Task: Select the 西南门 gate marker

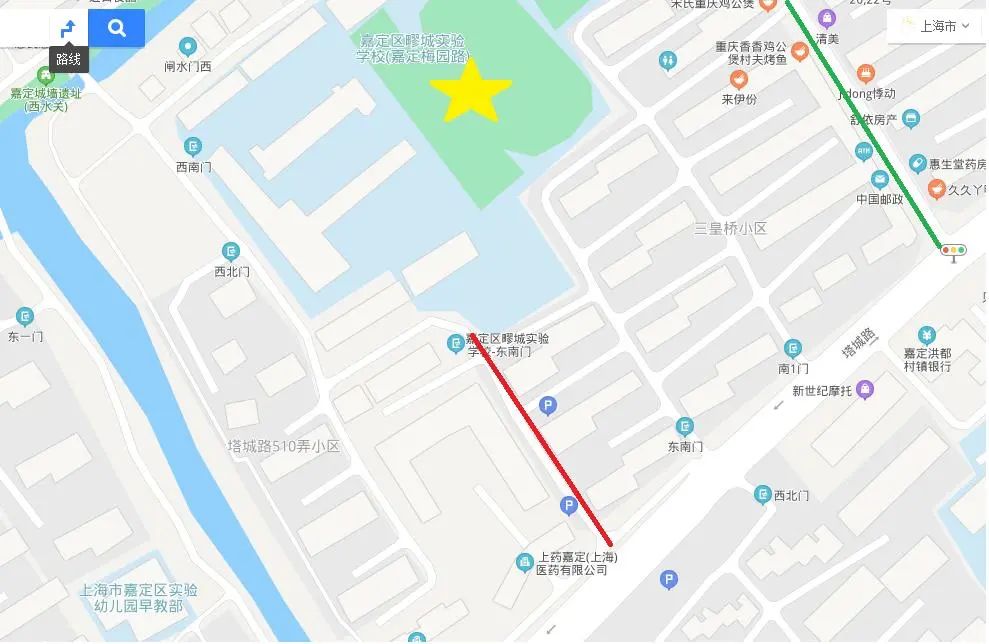Action: [x=192, y=147]
